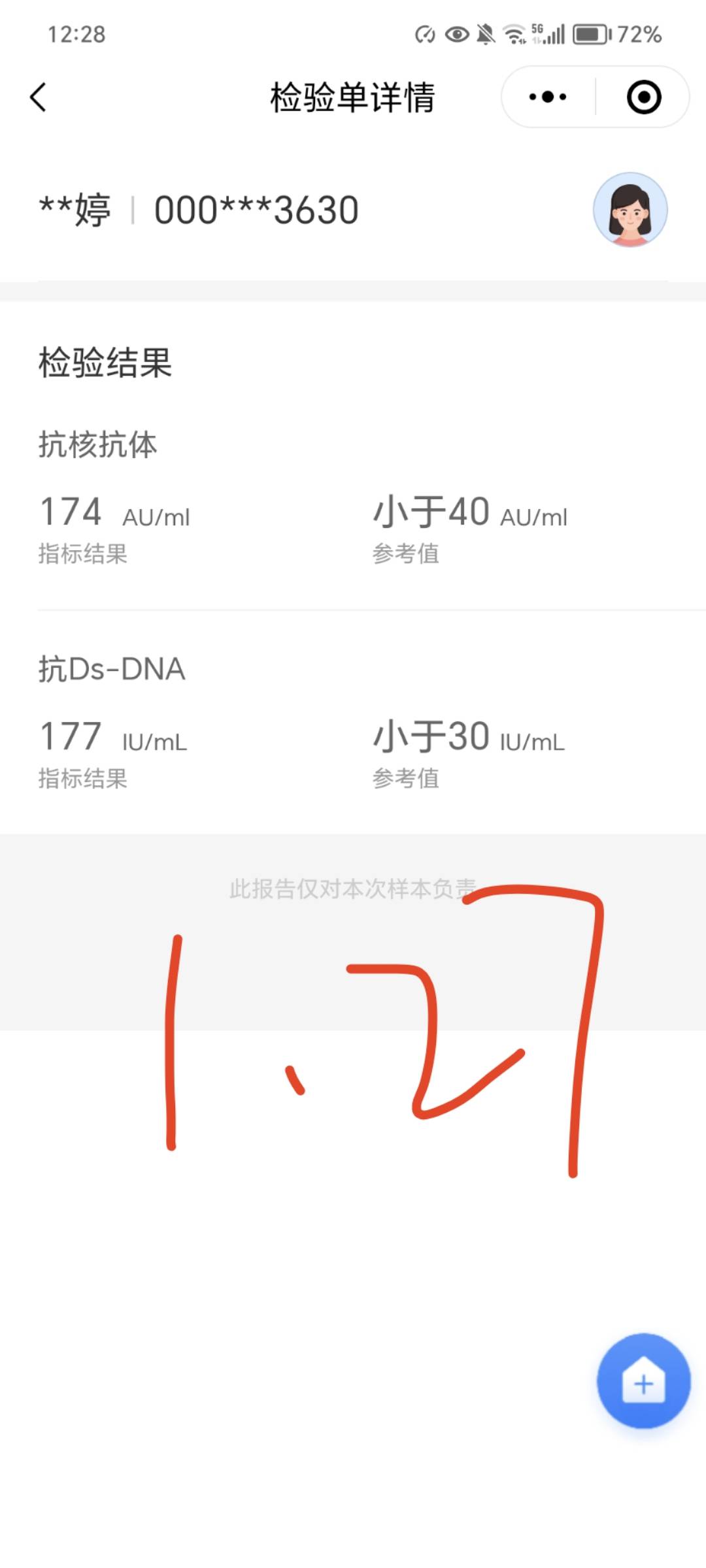
Task: Tap the patient ID 000***3630
Action: pos(254,210)
